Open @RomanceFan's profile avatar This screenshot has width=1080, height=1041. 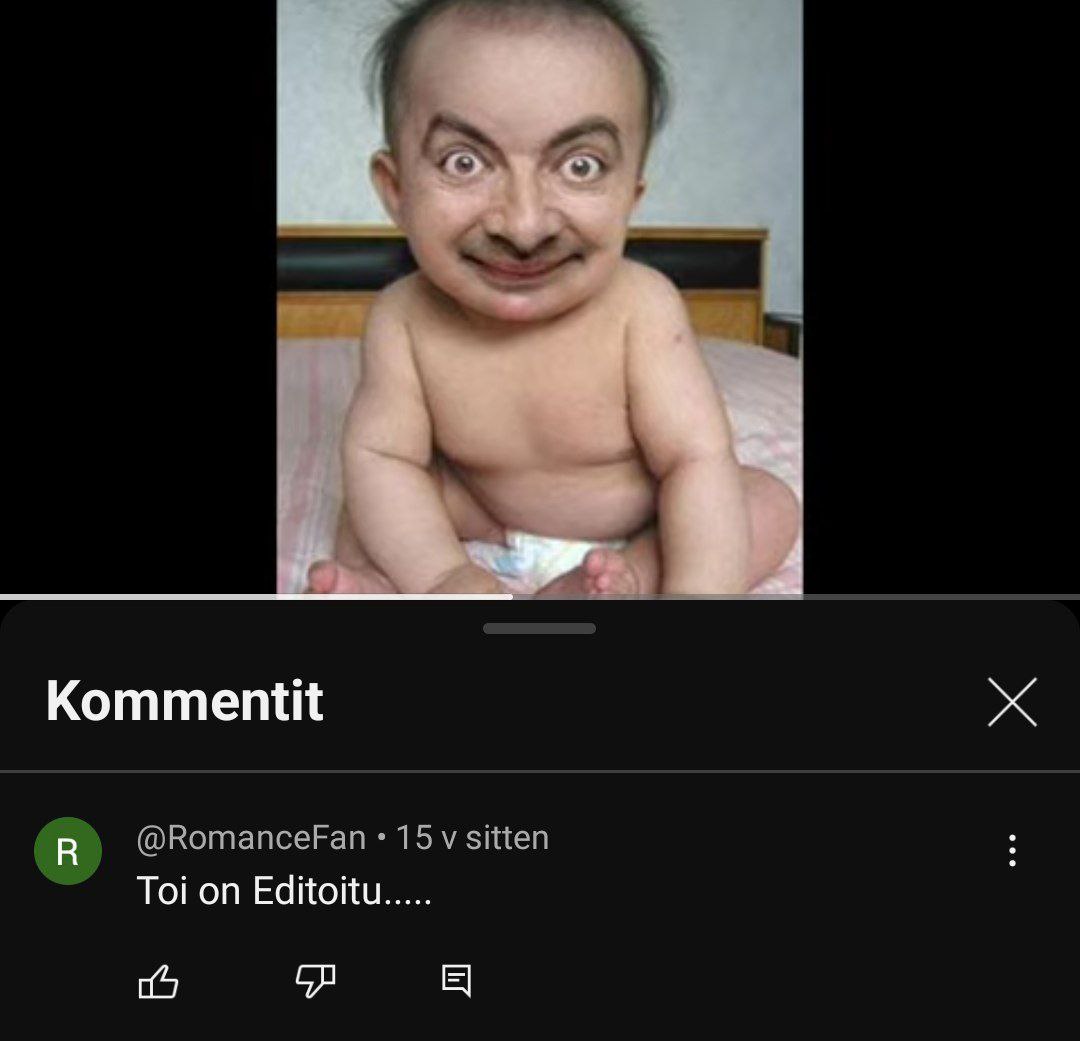click(x=68, y=851)
